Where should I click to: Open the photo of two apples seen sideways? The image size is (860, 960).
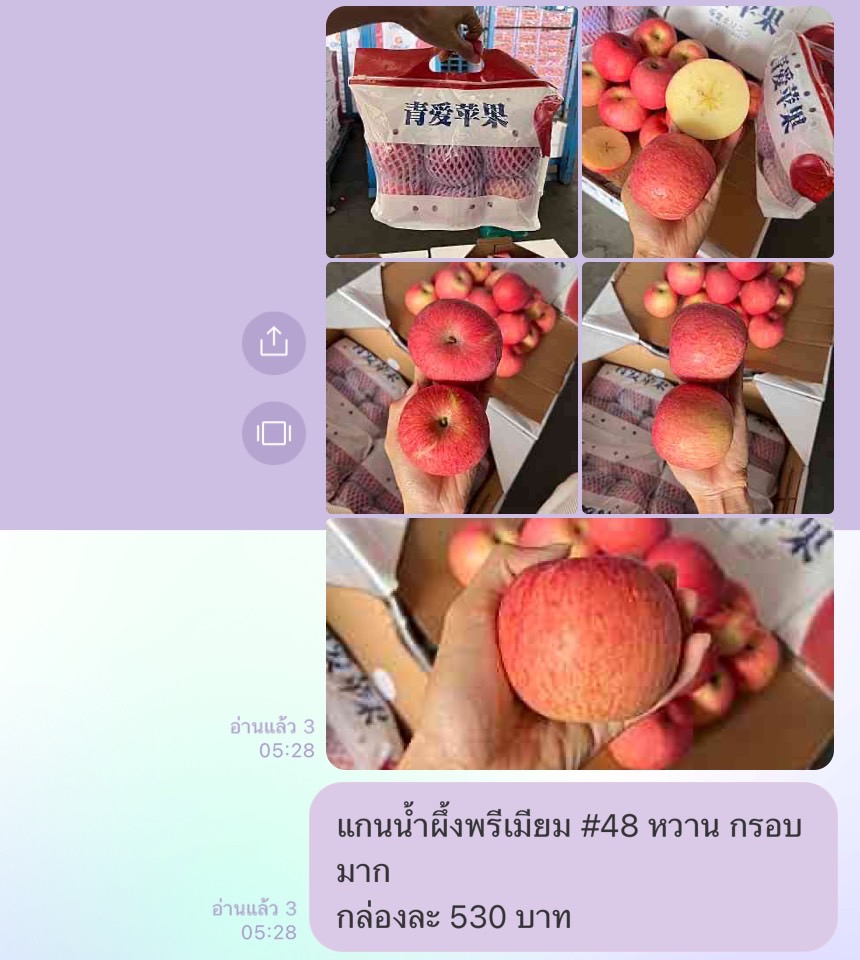pyautogui.click(x=708, y=388)
